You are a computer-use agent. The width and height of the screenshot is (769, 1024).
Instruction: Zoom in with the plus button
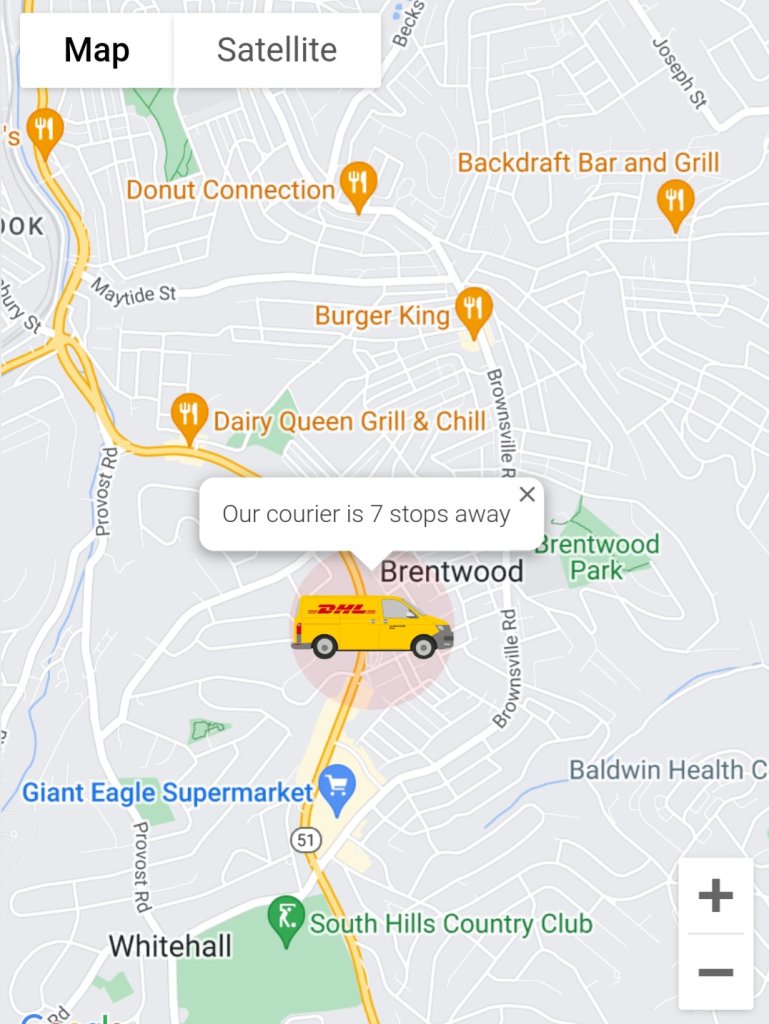click(x=715, y=895)
